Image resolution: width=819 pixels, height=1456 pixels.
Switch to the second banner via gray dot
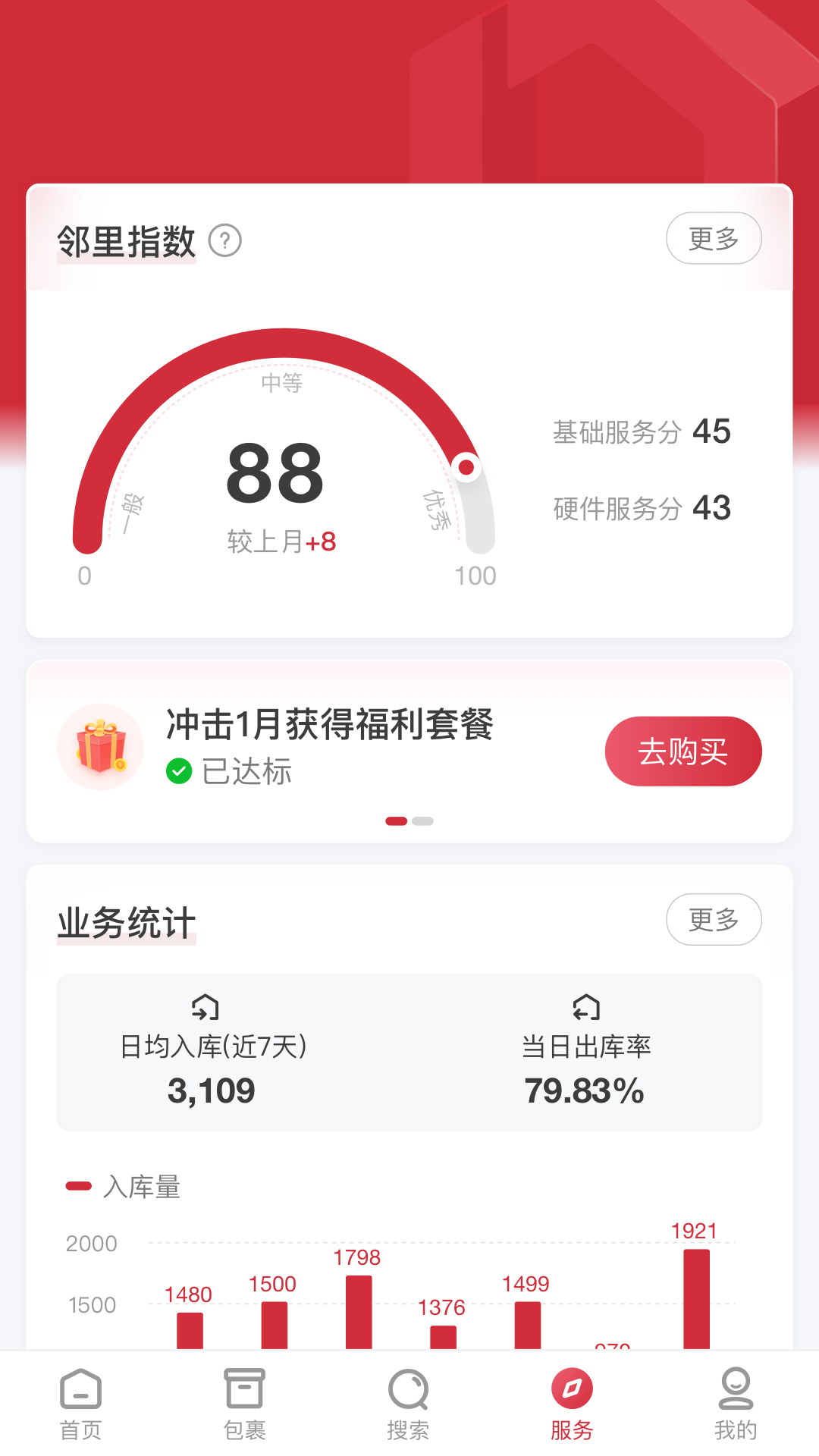tap(422, 821)
